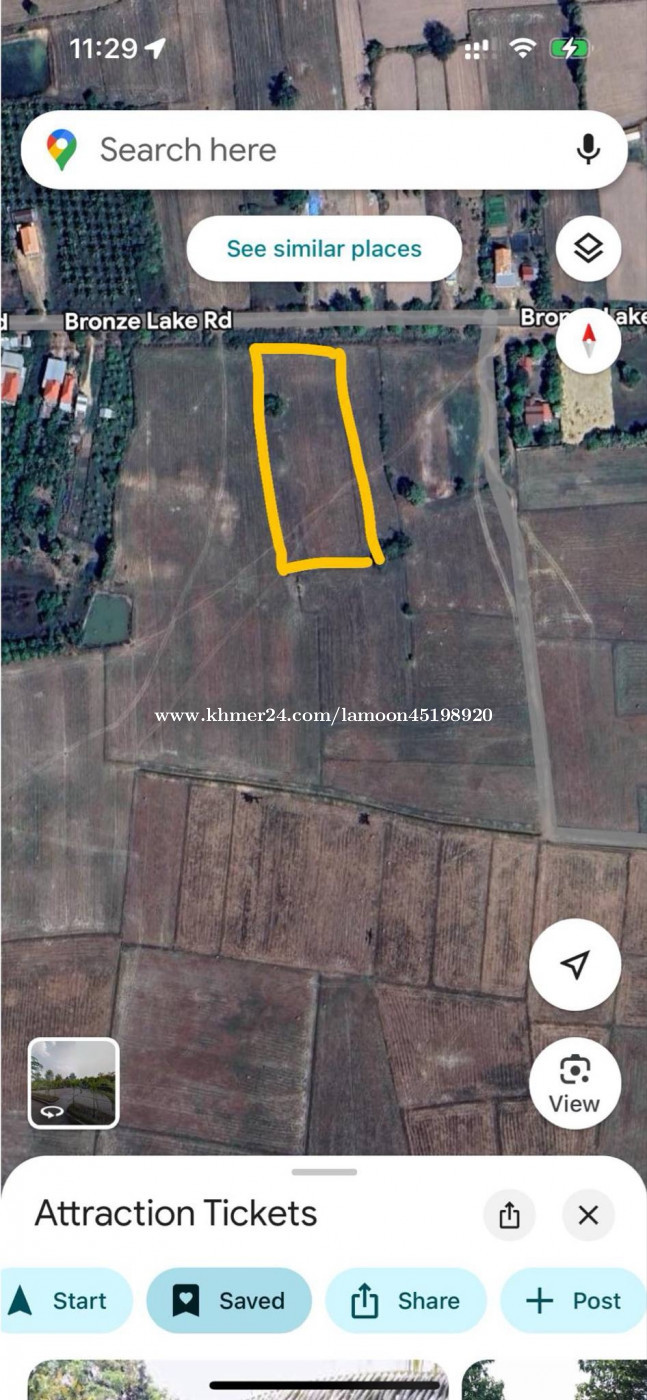Viewport: 647px width, 1400px height.
Task: Open the map layers button
Action: [x=588, y=248]
